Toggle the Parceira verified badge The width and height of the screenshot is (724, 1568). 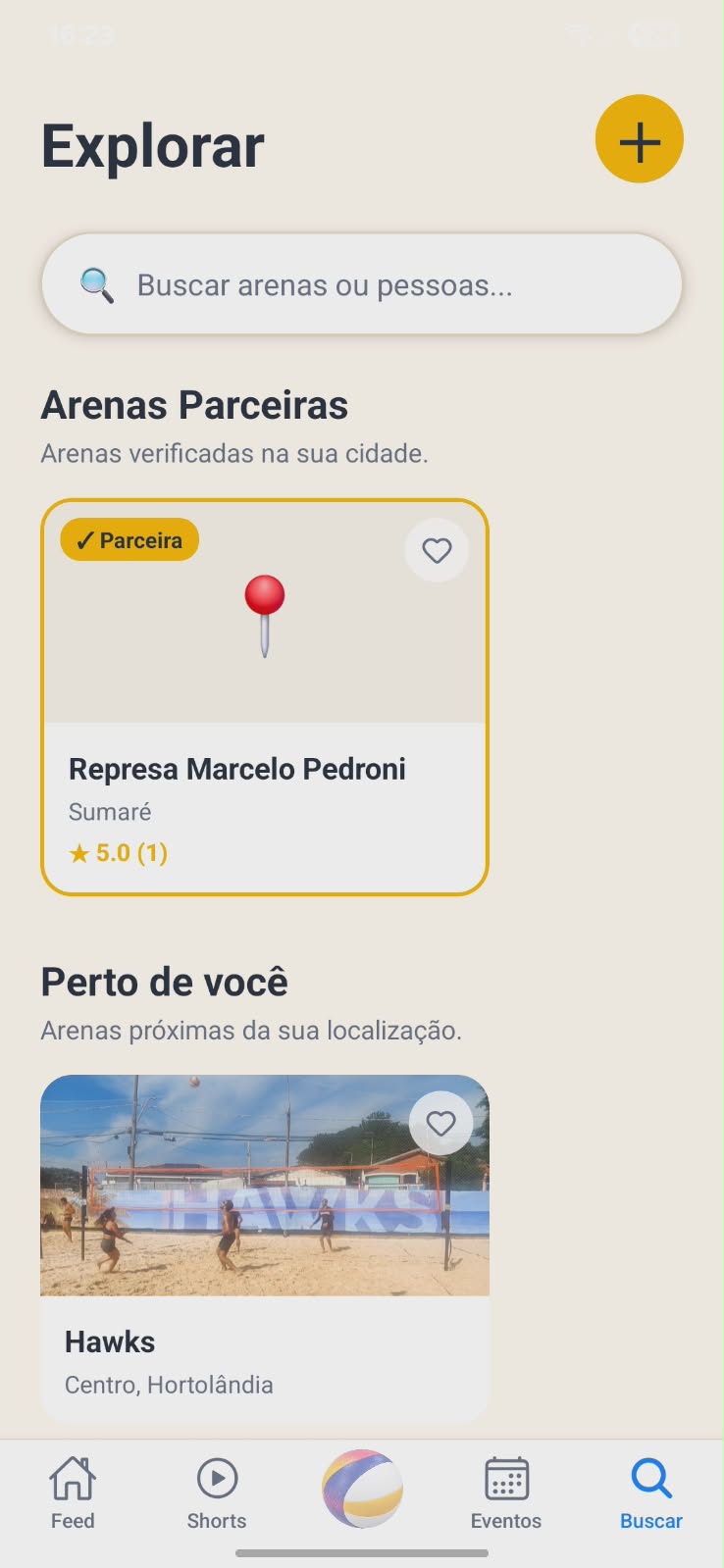click(129, 539)
